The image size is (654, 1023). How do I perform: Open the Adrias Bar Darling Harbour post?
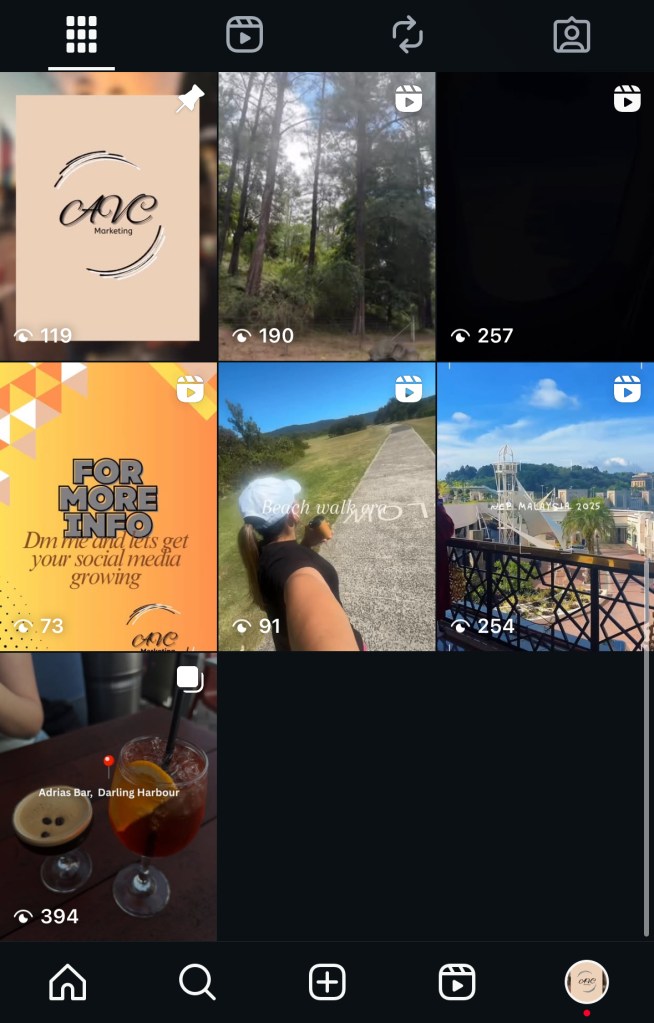(x=108, y=796)
